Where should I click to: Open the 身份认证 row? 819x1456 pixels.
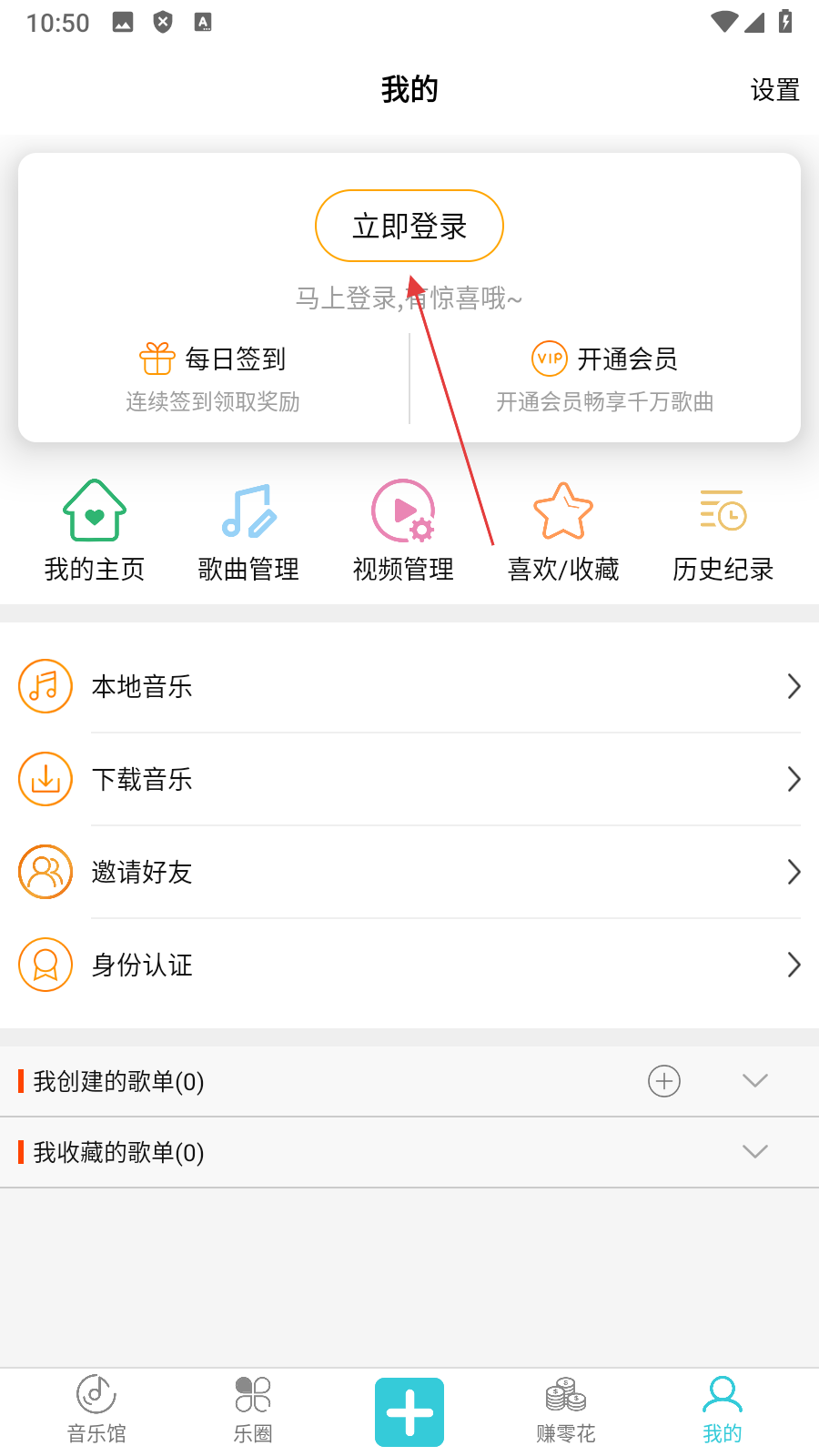(x=409, y=965)
